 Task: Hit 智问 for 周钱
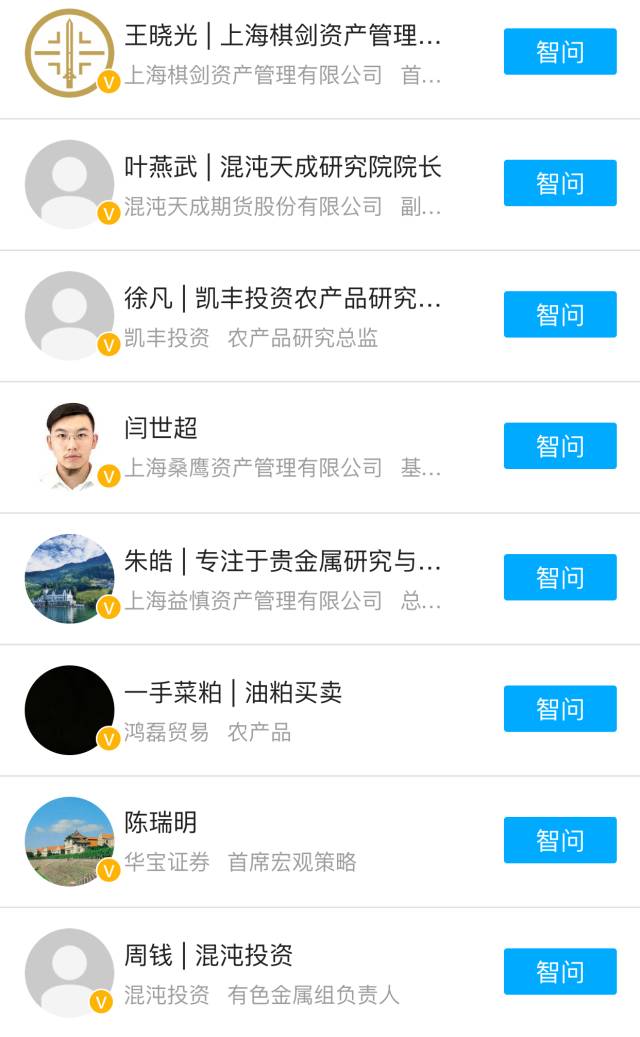560,972
